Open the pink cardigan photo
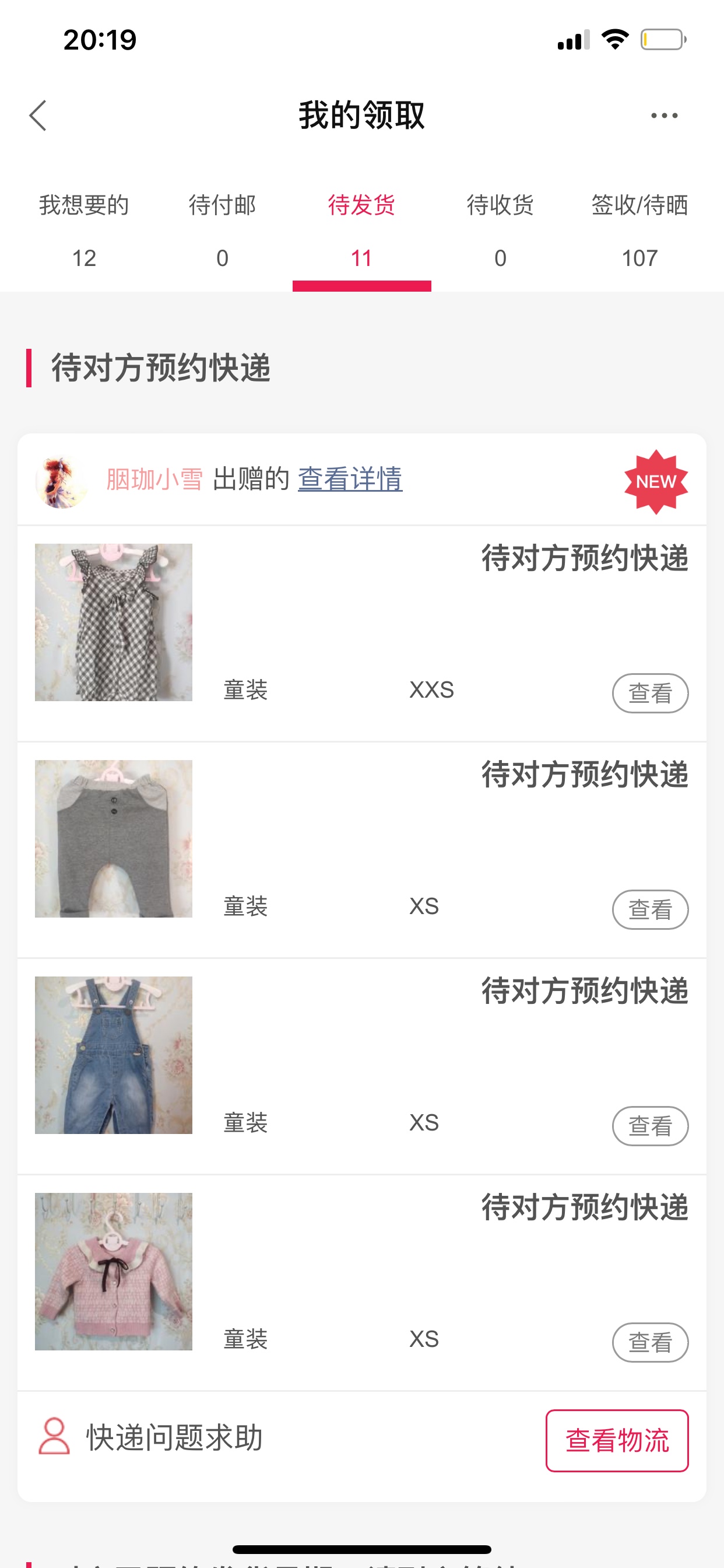Image resolution: width=724 pixels, height=1568 pixels. (114, 1271)
